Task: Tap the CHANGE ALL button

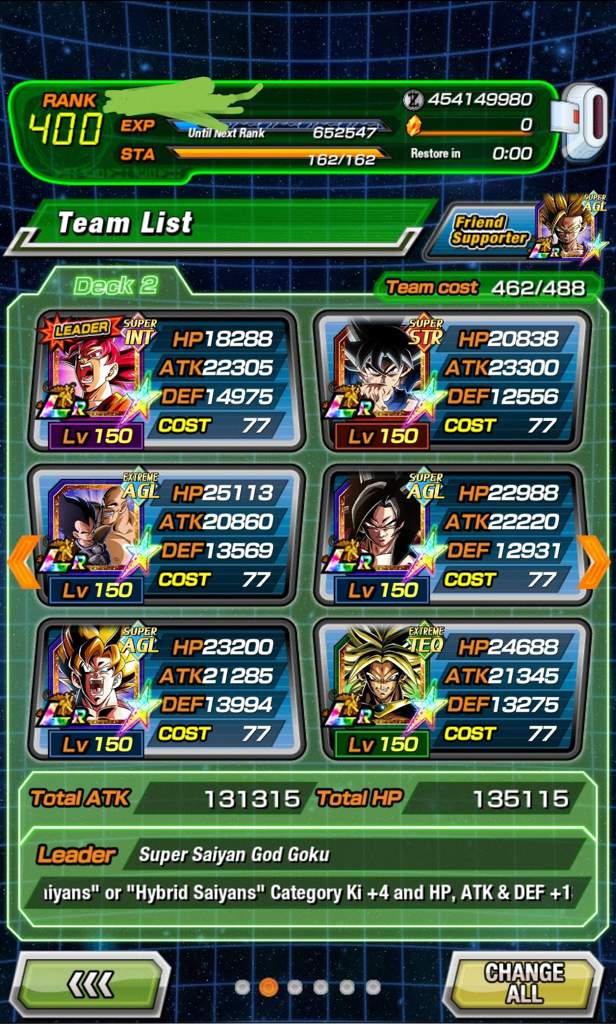Action: [523, 985]
